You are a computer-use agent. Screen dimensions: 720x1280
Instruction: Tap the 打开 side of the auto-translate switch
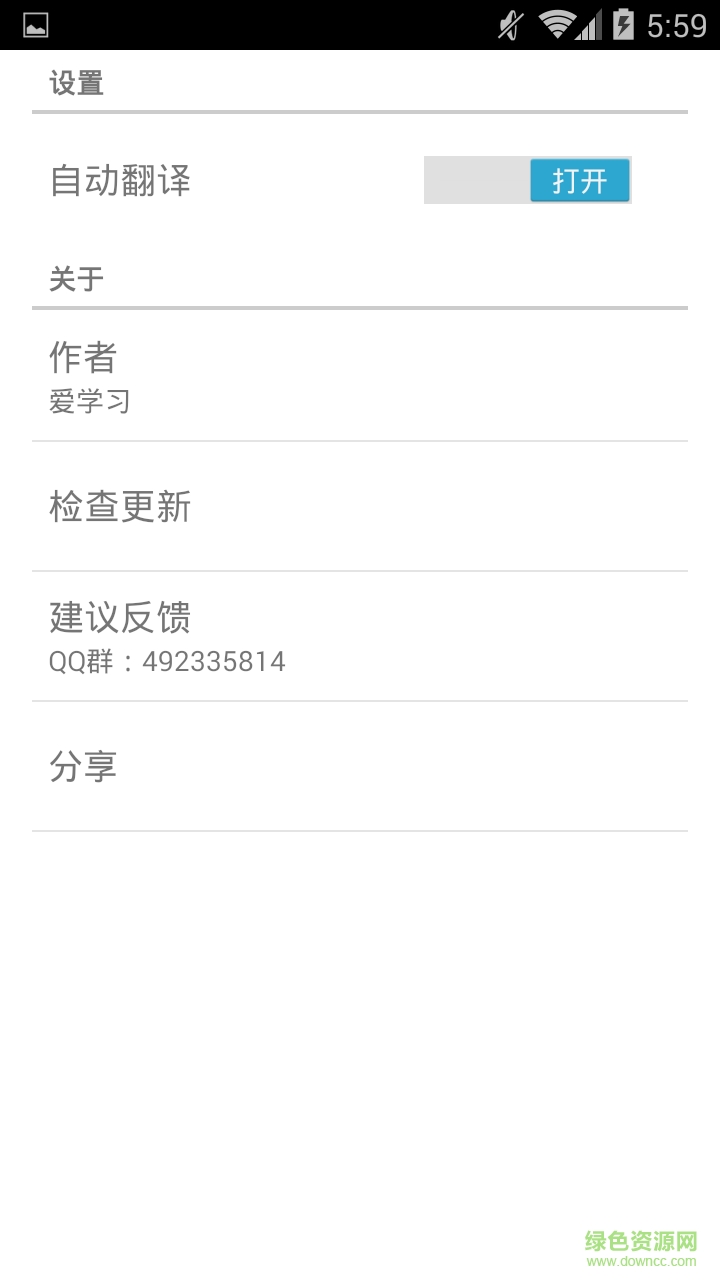click(579, 181)
